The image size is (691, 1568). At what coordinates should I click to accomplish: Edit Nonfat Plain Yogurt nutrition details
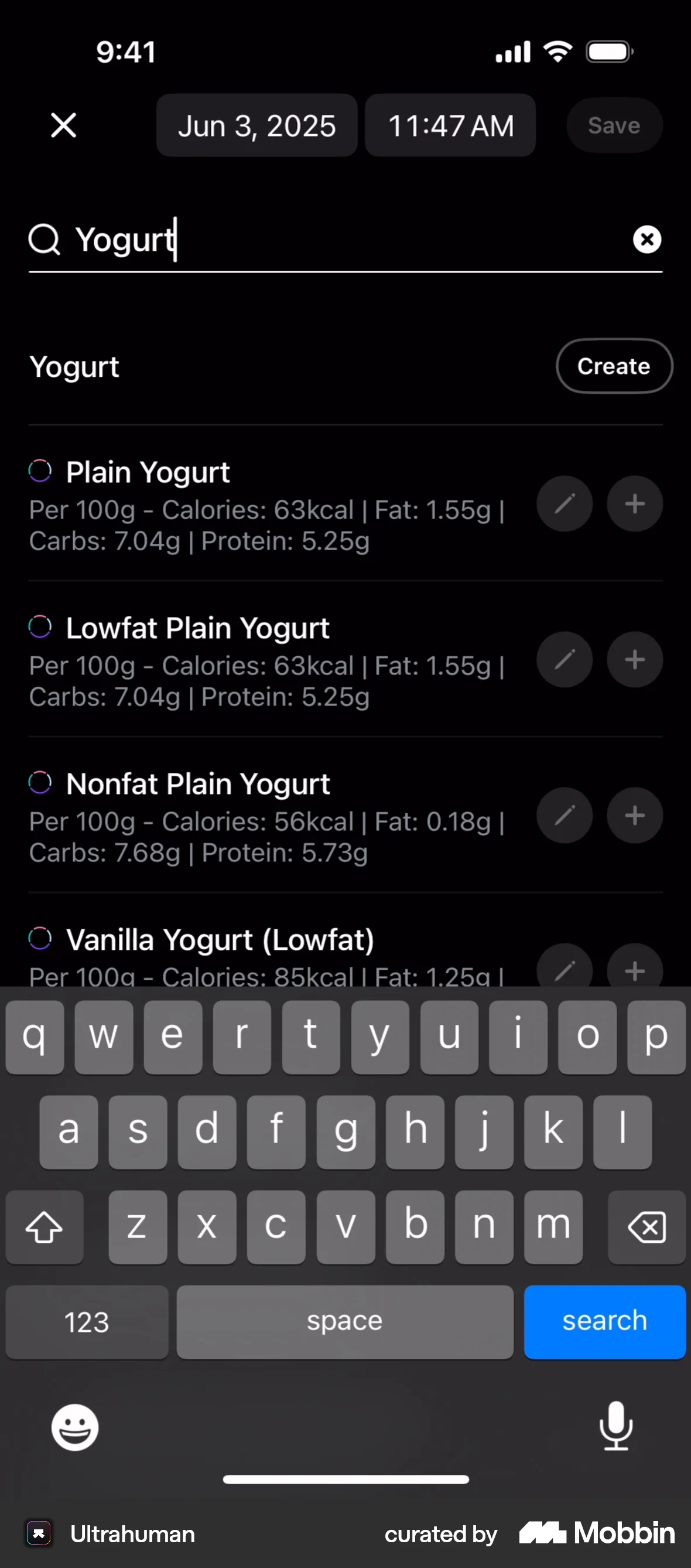(x=564, y=815)
